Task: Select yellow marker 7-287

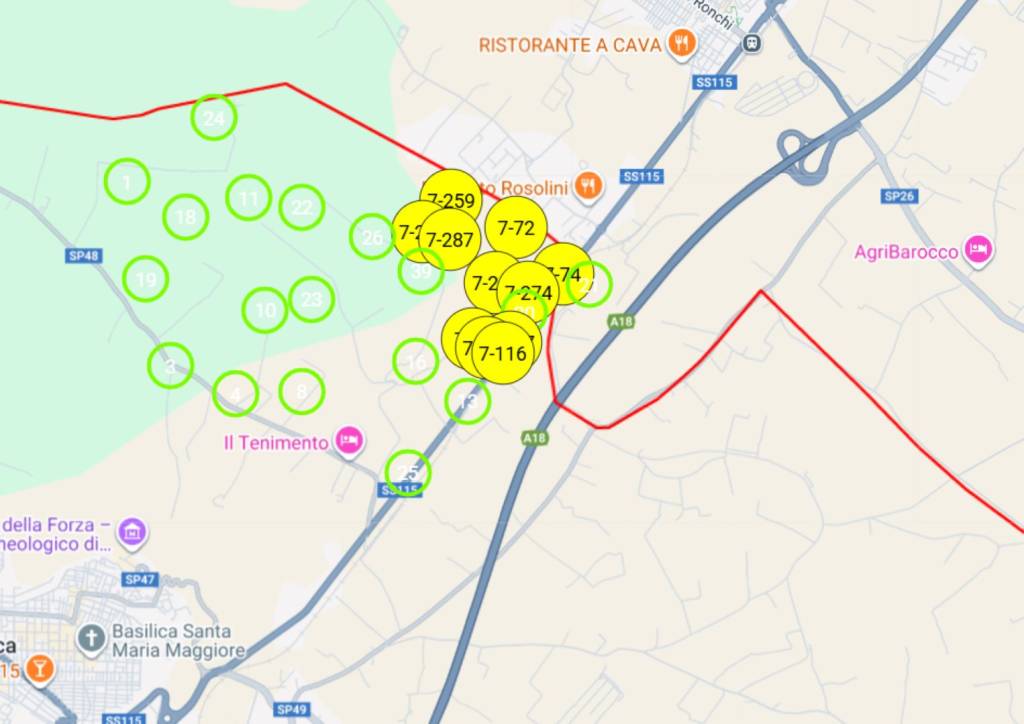Action: [450, 240]
